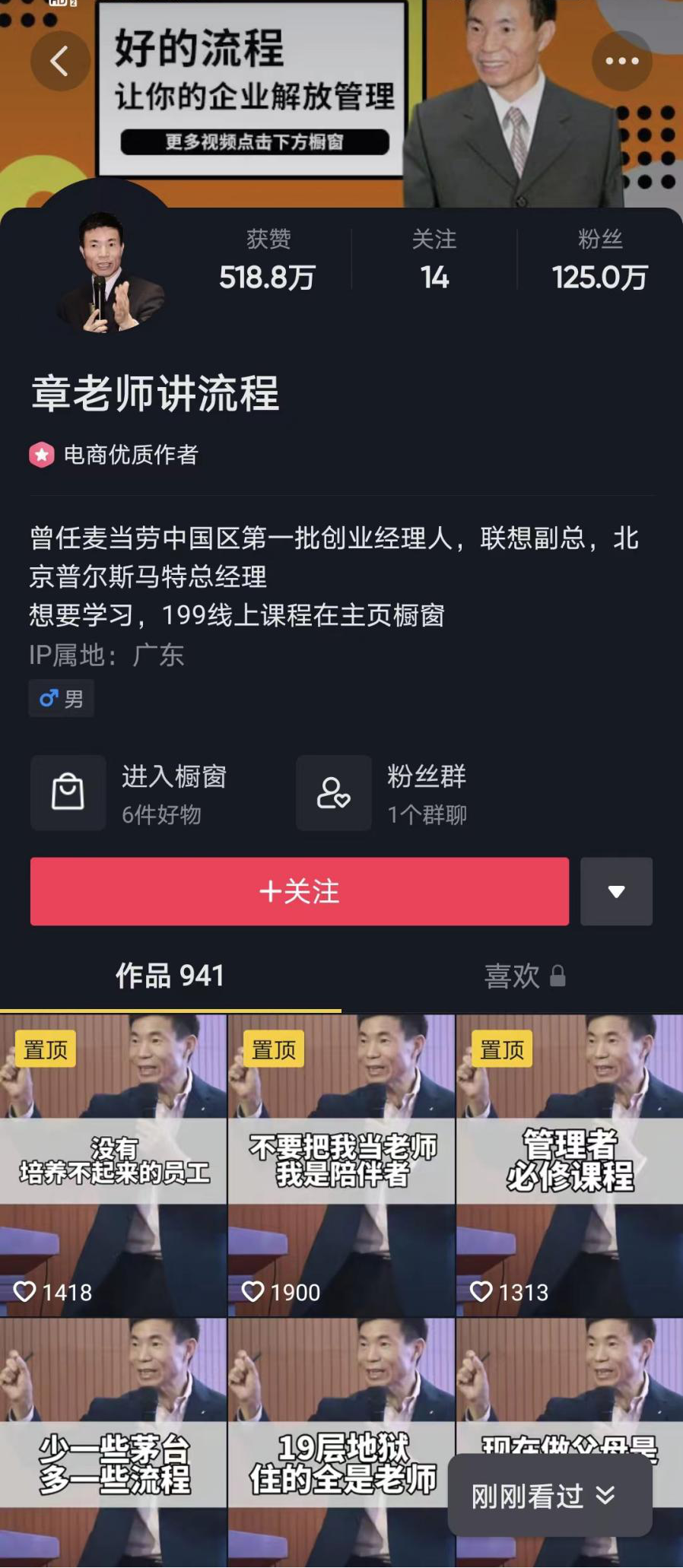683x1568 pixels.
Task: Open the video 19层地狱住的全是老师
Action: point(341,1445)
